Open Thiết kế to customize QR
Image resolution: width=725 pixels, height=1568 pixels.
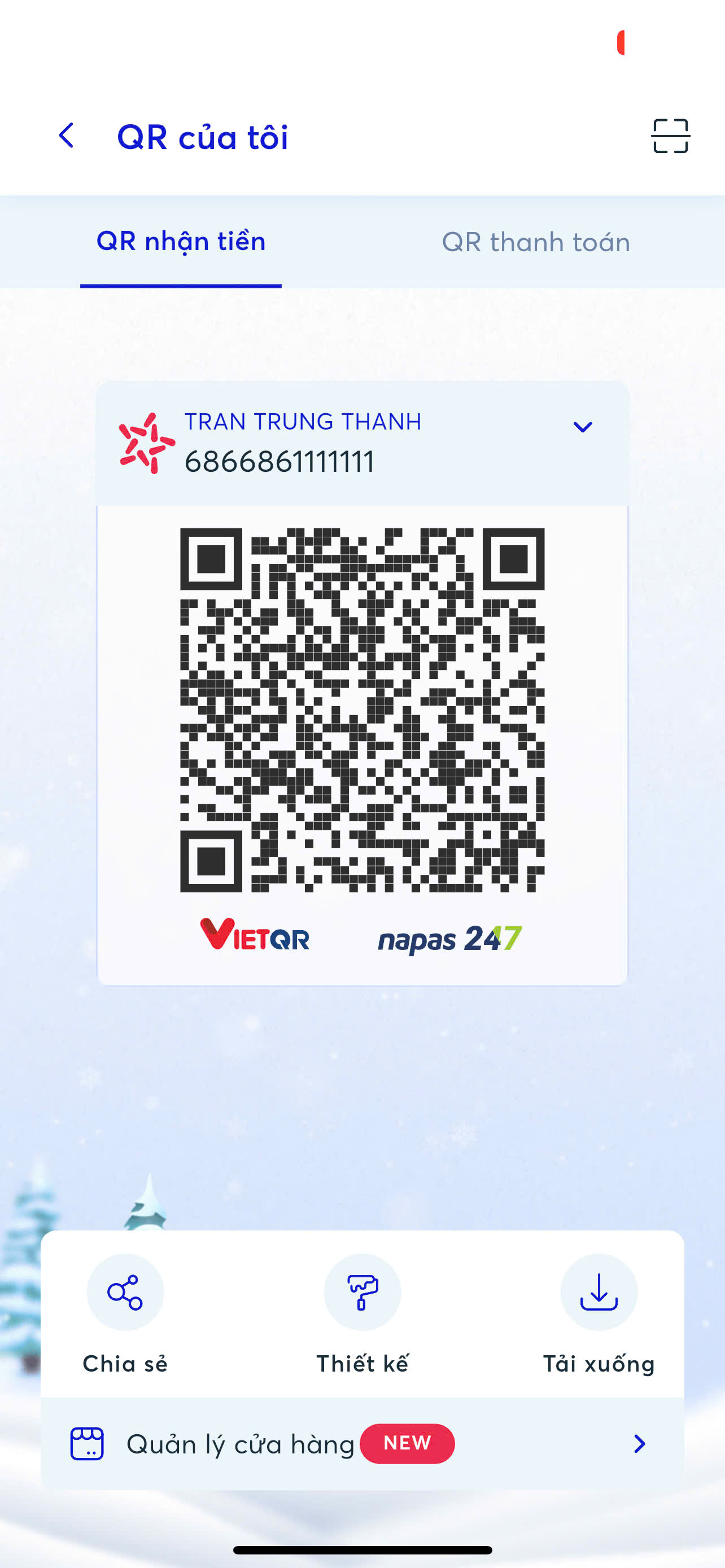coord(362,1315)
